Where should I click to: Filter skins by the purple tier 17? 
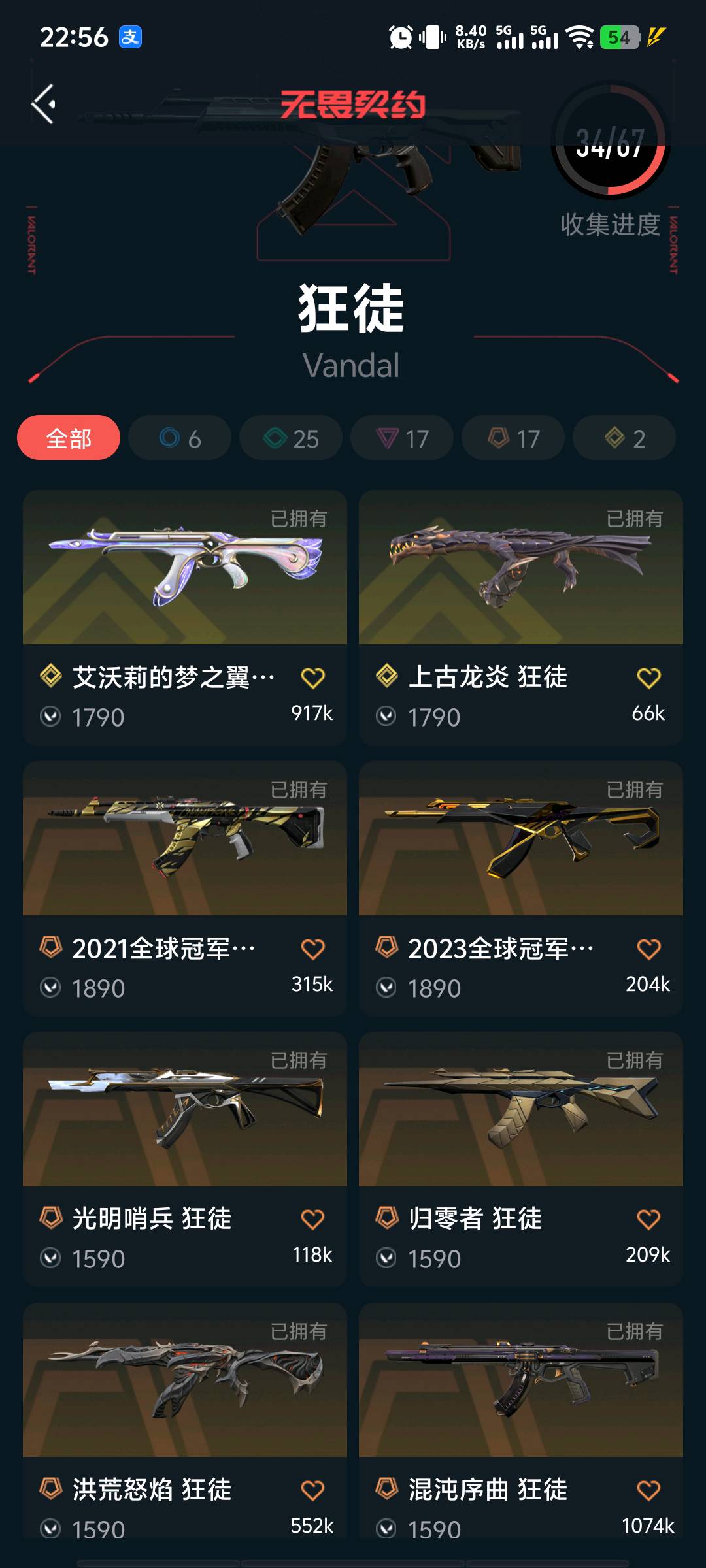tap(402, 438)
